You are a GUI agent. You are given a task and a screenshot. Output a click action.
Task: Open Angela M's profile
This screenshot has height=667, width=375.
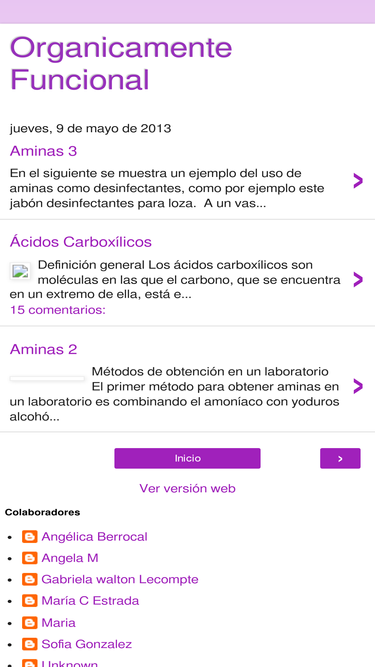[70, 558]
